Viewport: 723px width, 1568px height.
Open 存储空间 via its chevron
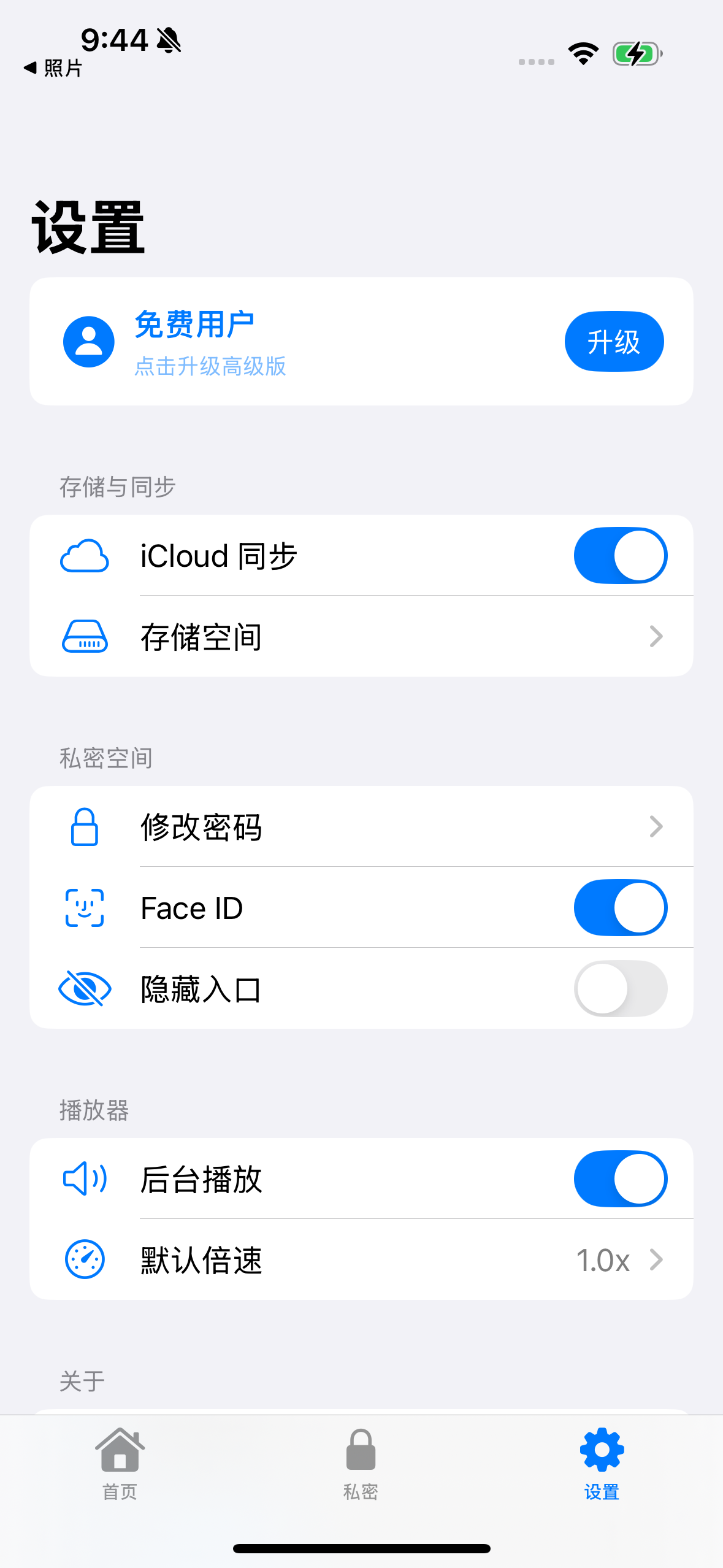657,636
